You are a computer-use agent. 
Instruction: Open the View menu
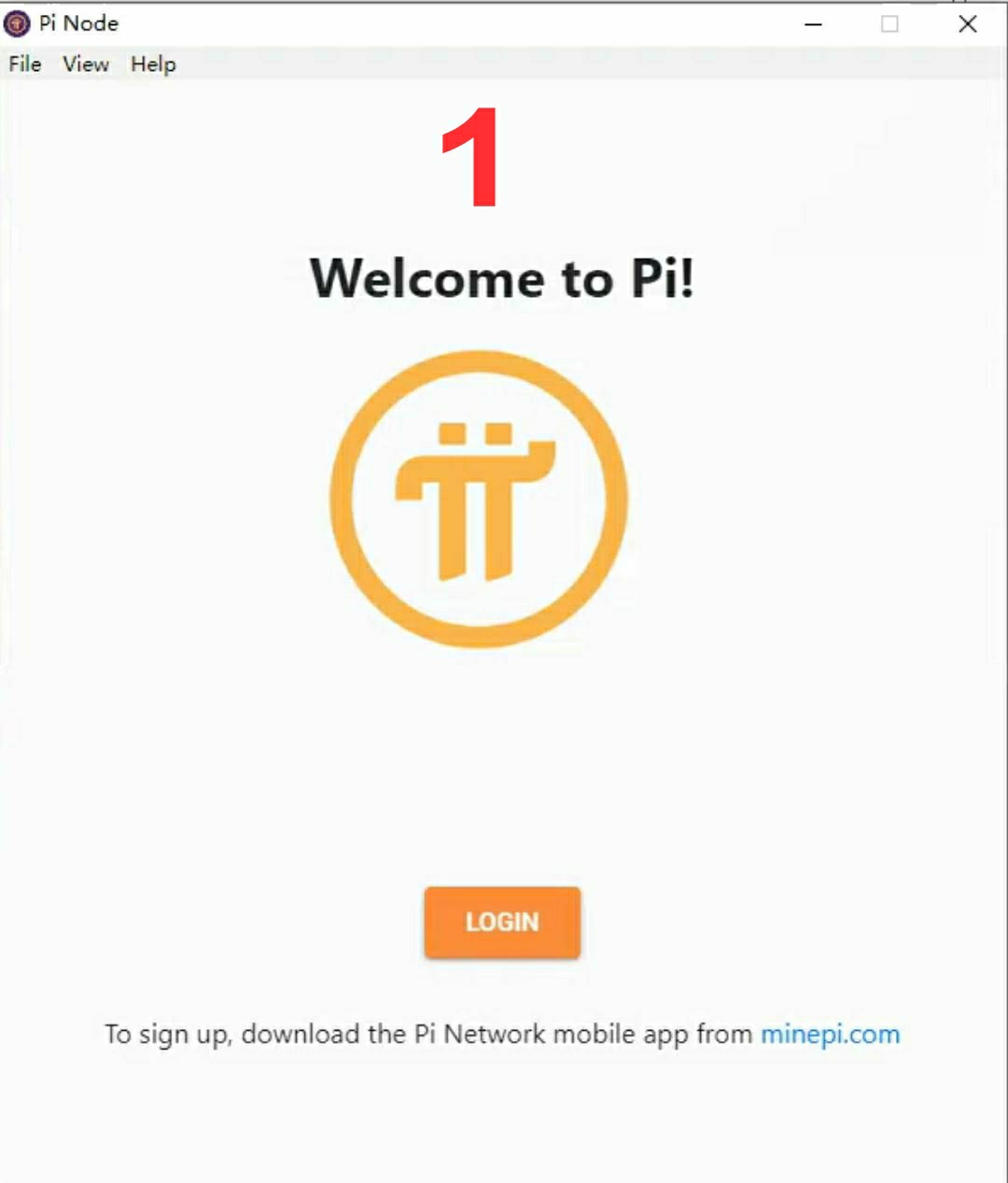click(x=86, y=64)
